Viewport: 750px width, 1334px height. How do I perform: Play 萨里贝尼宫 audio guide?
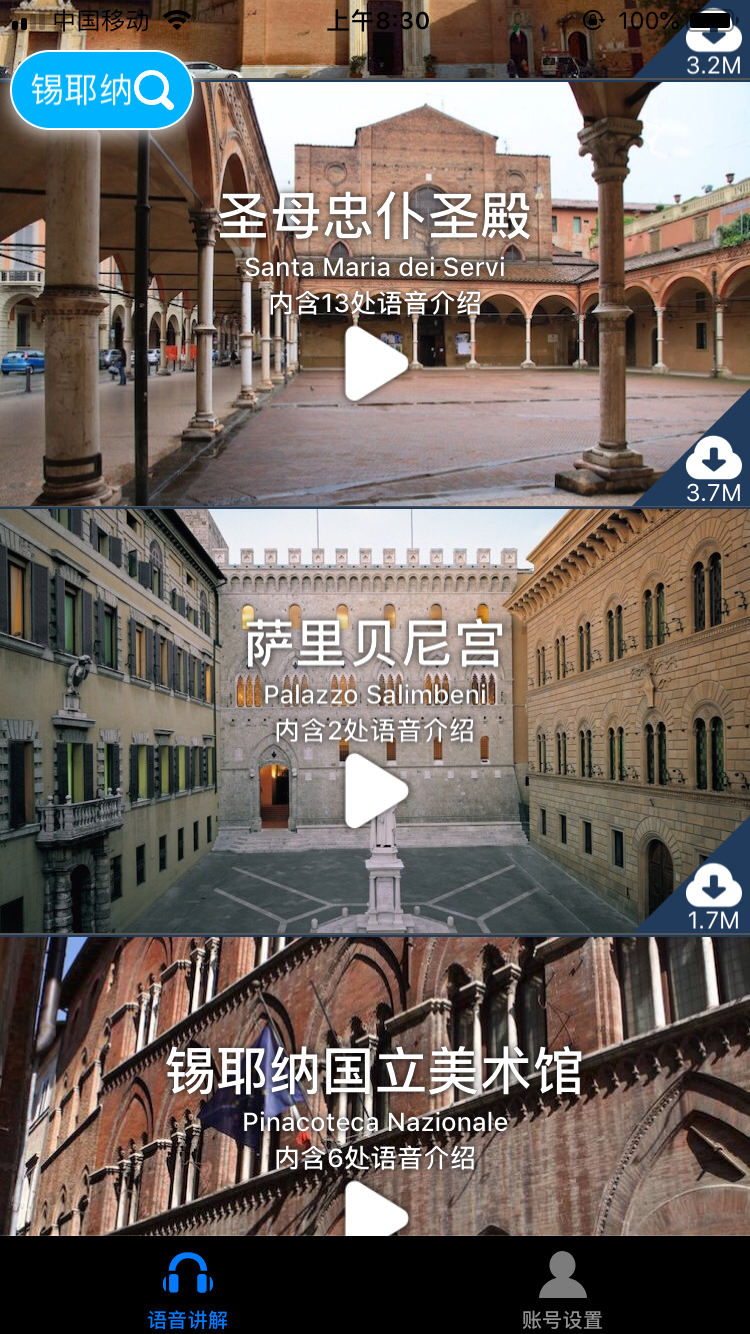coord(375,790)
